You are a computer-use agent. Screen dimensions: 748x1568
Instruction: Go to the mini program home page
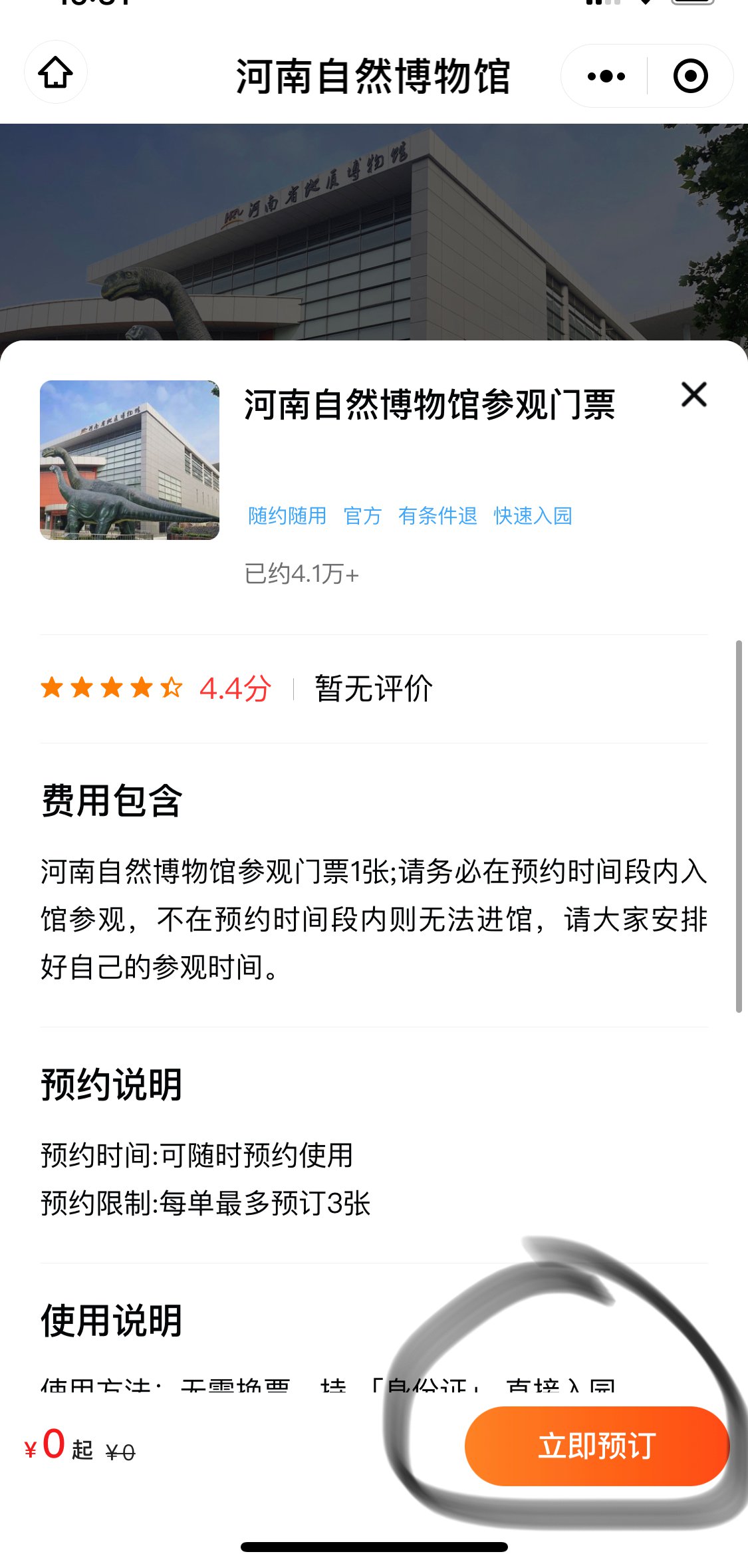point(56,73)
